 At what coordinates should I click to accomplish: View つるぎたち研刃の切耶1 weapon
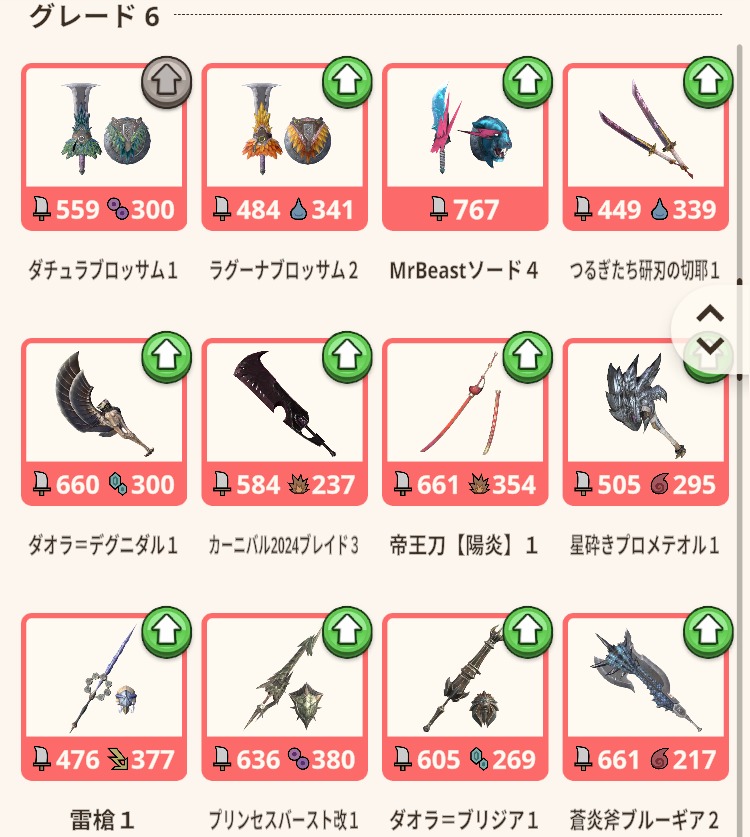pyautogui.click(x=645, y=147)
